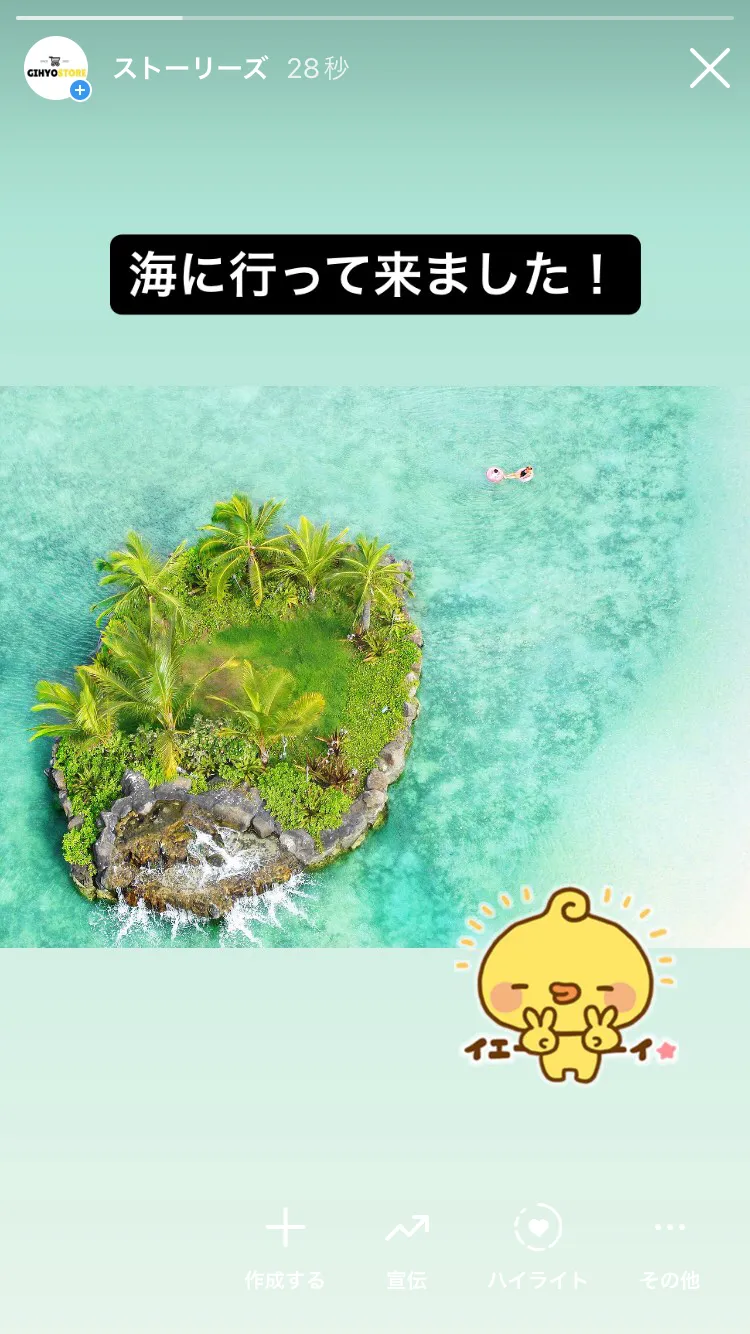Image resolution: width=750 pixels, height=1334 pixels.
Task: Open the その他 more options menu
Action: 670,1247
